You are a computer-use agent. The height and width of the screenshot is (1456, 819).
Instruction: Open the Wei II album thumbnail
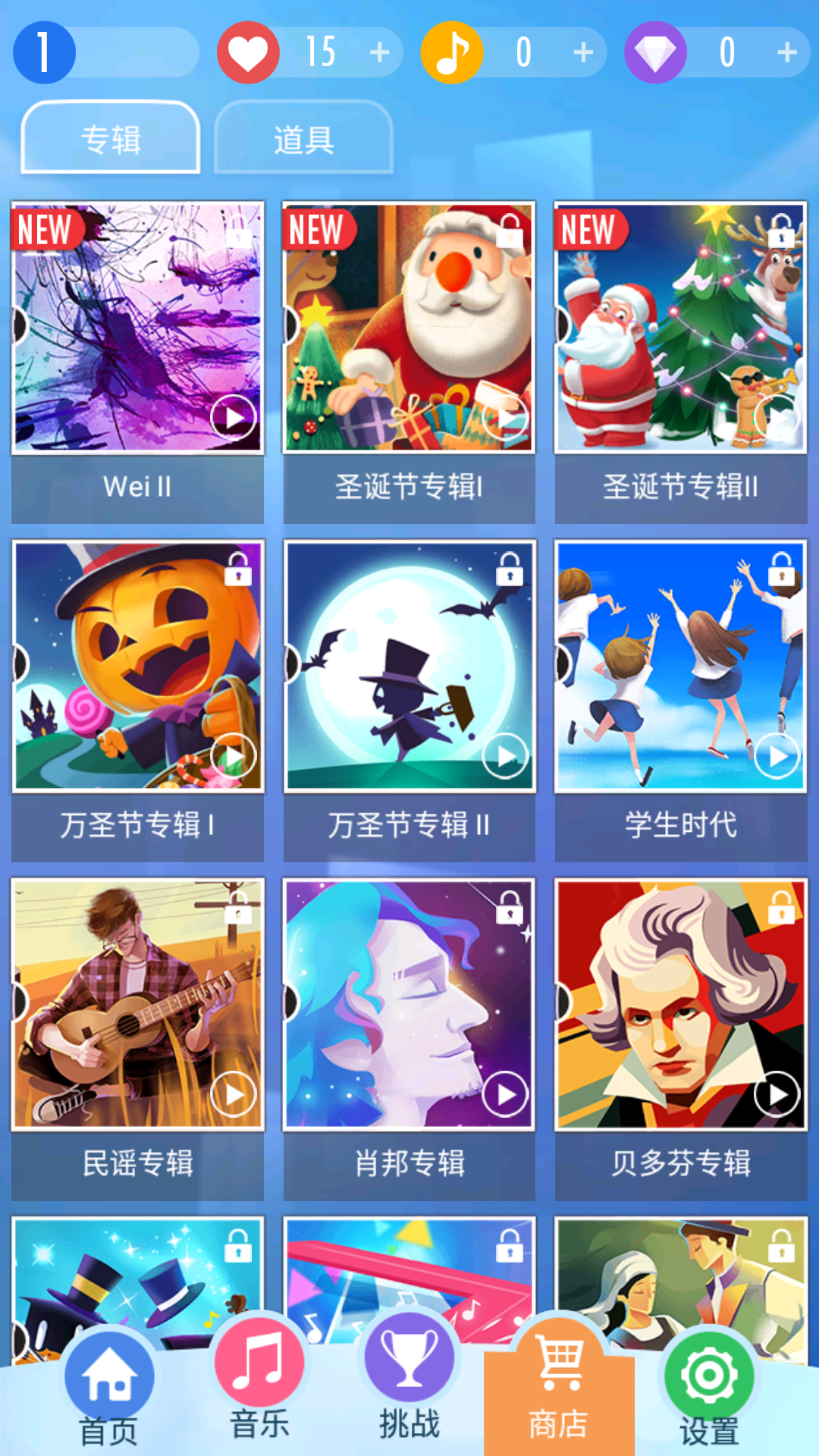(136, 326)
